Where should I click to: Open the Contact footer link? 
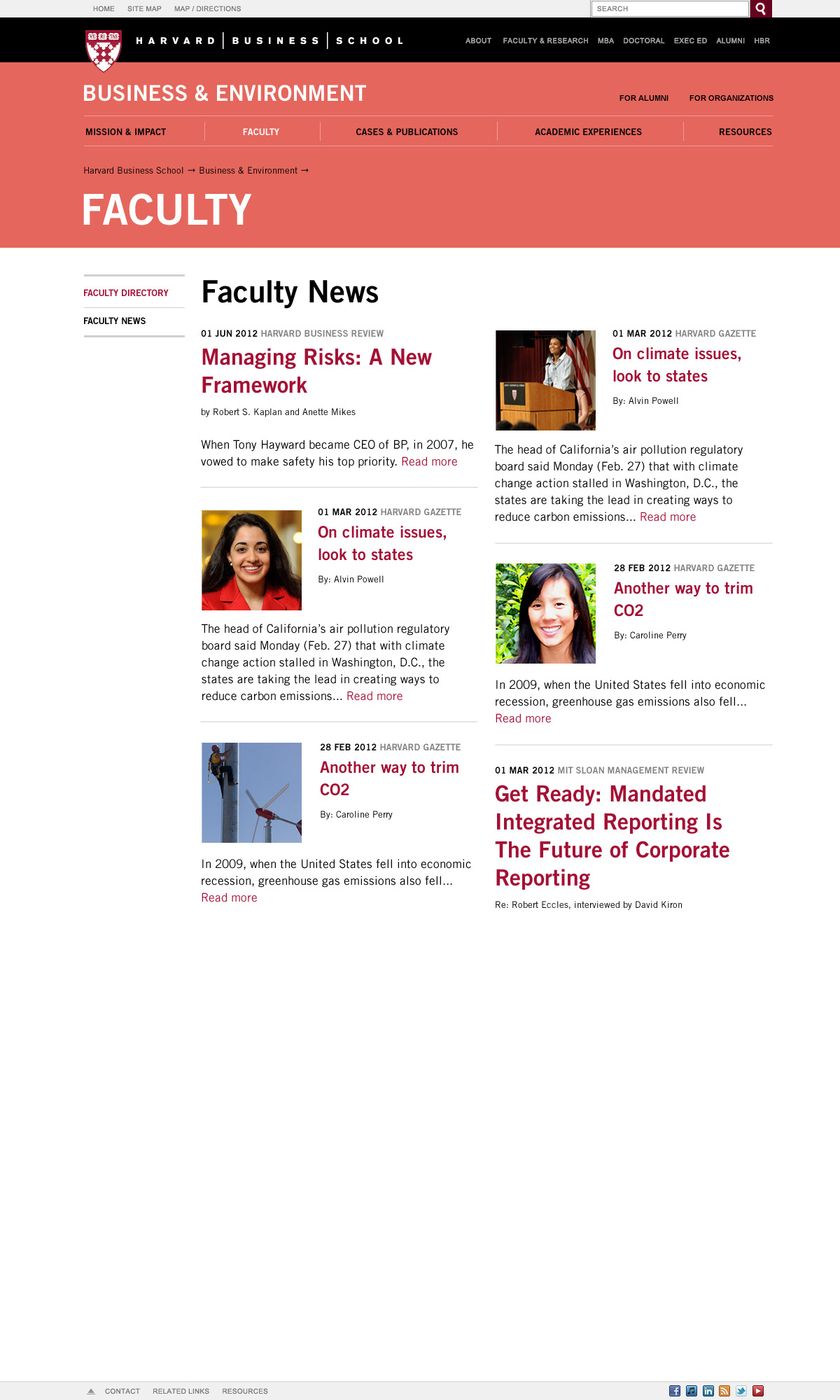pyautogui.click(x=122, y=1391)
